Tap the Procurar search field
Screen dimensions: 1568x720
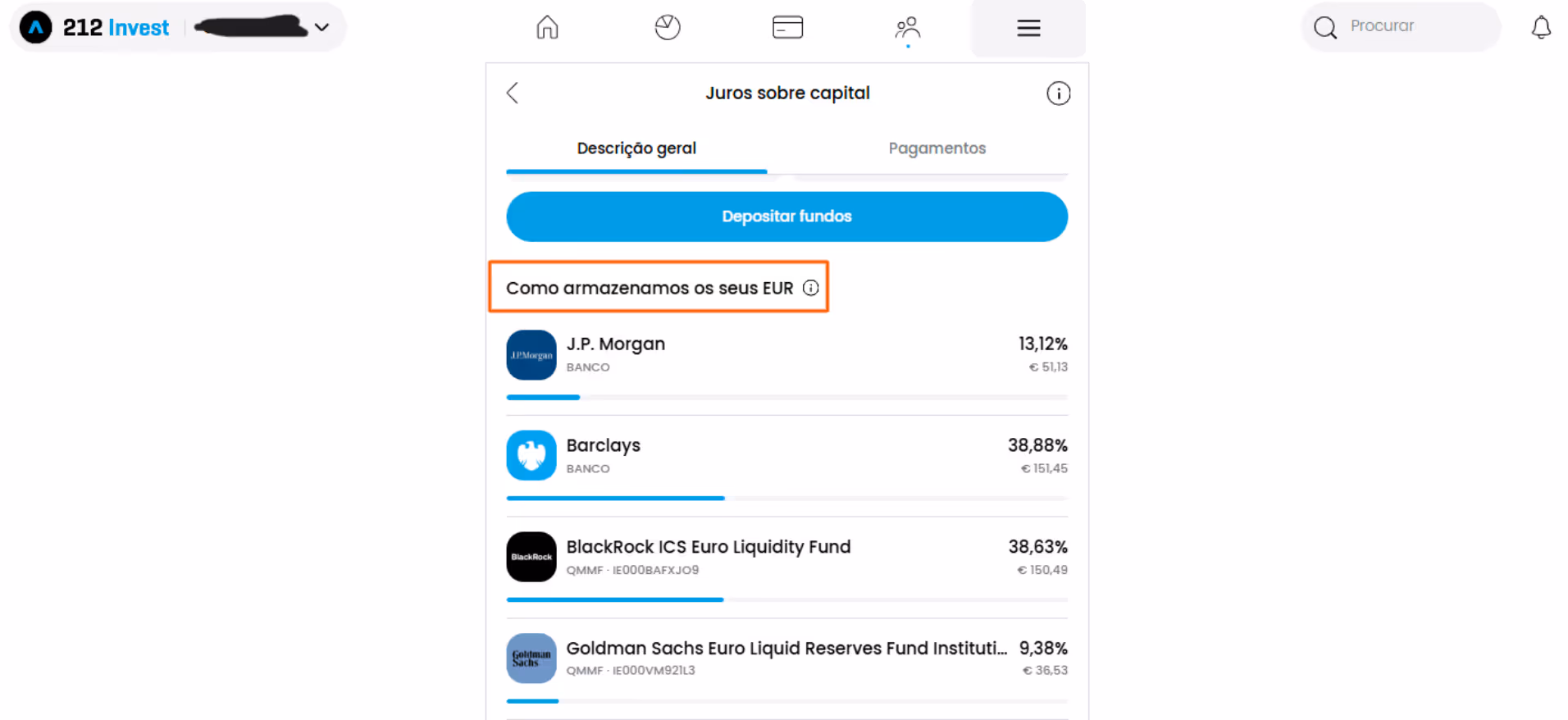[1401, 27]
